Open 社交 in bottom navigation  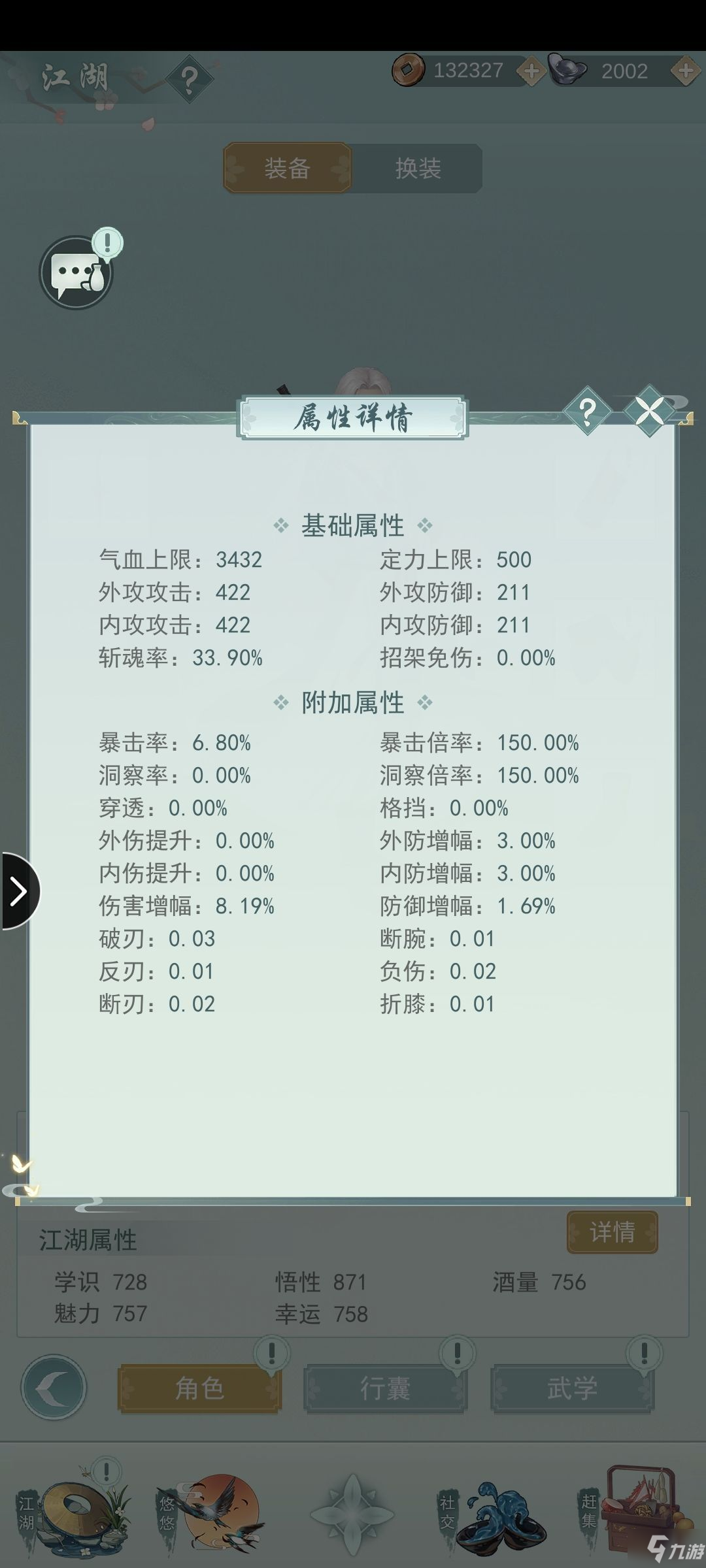[494, 1509]
